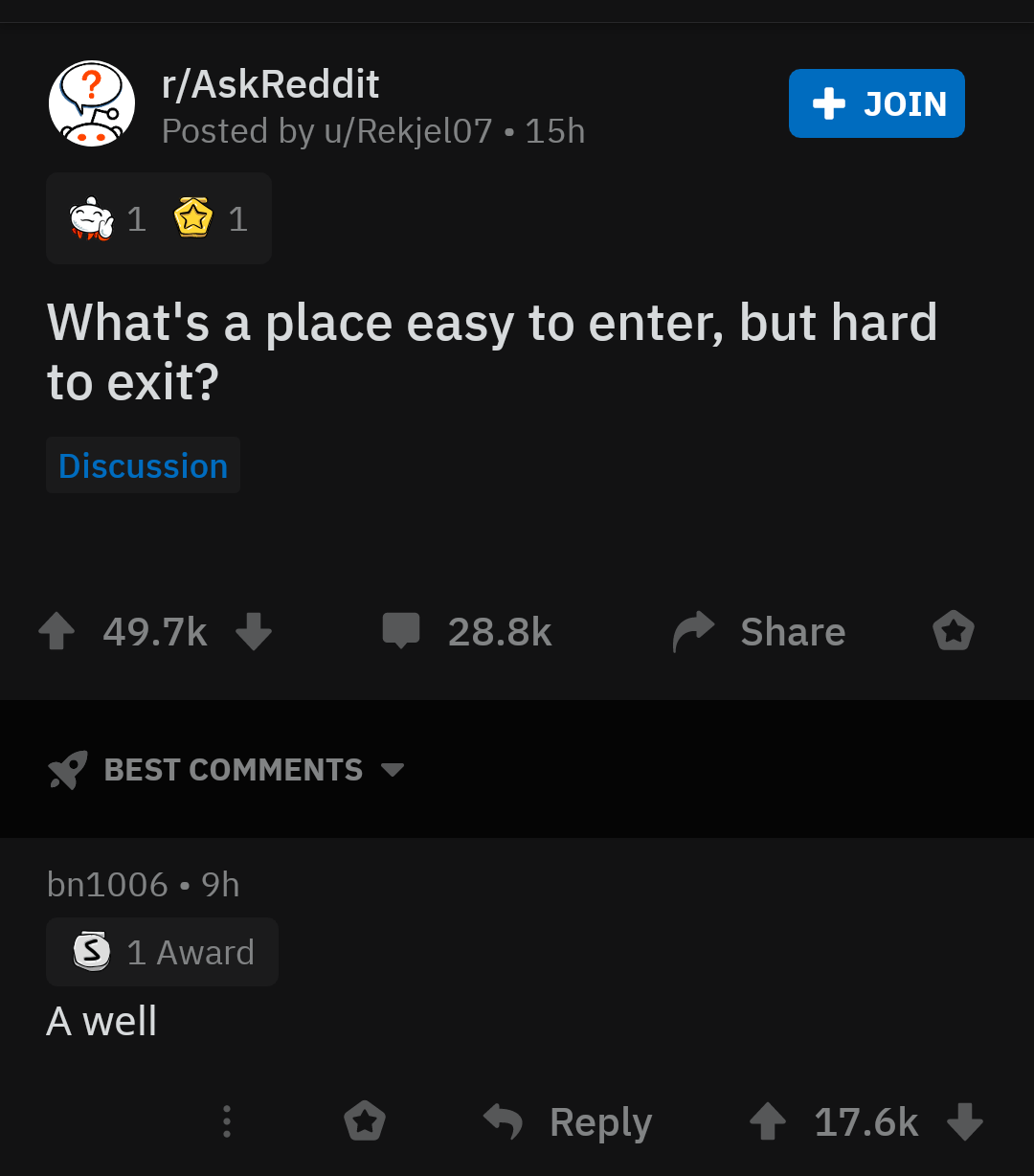Viewport: 1034px width, 1176px height.
Task: Open more options for bn1006's comment
Action: click(x=227, y=1121)
